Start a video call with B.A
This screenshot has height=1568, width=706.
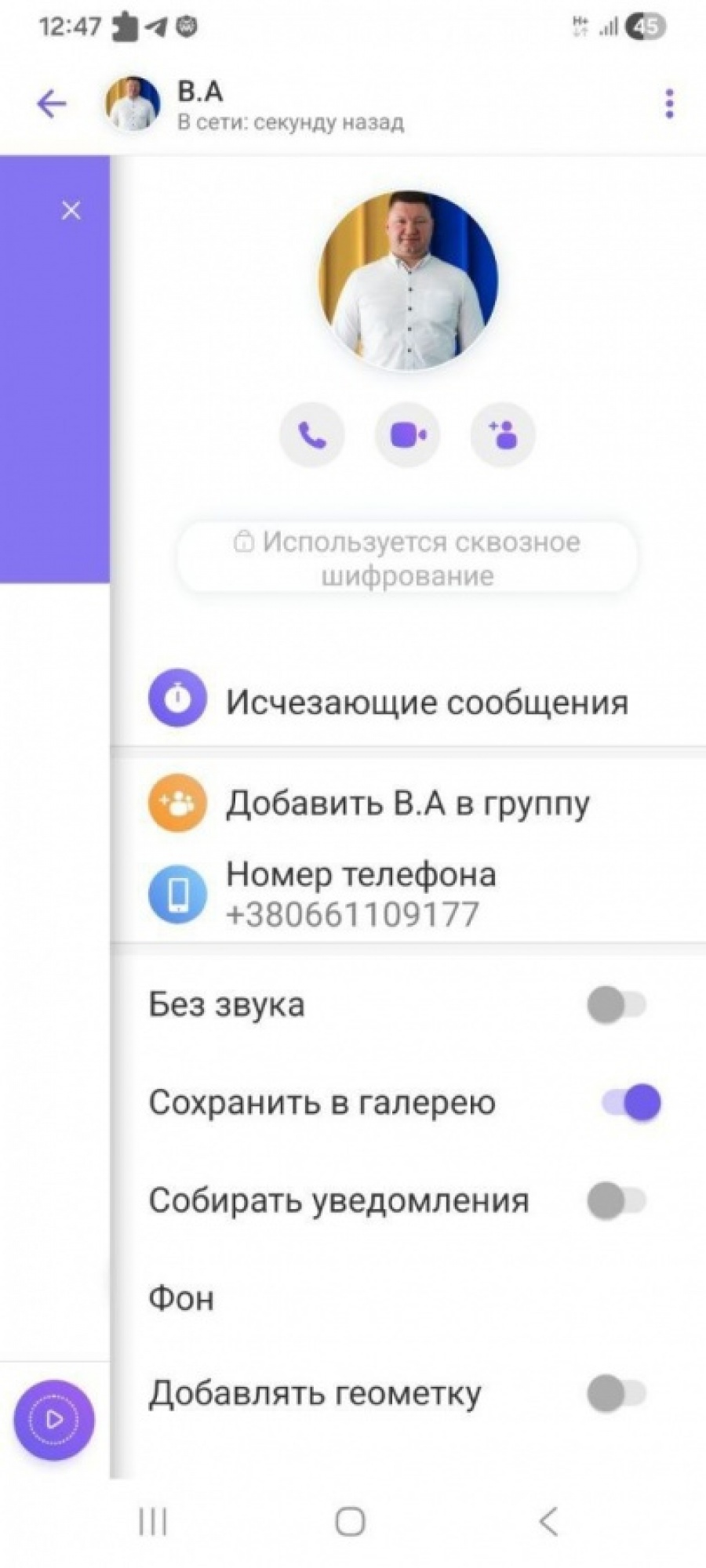click(408, 434)
